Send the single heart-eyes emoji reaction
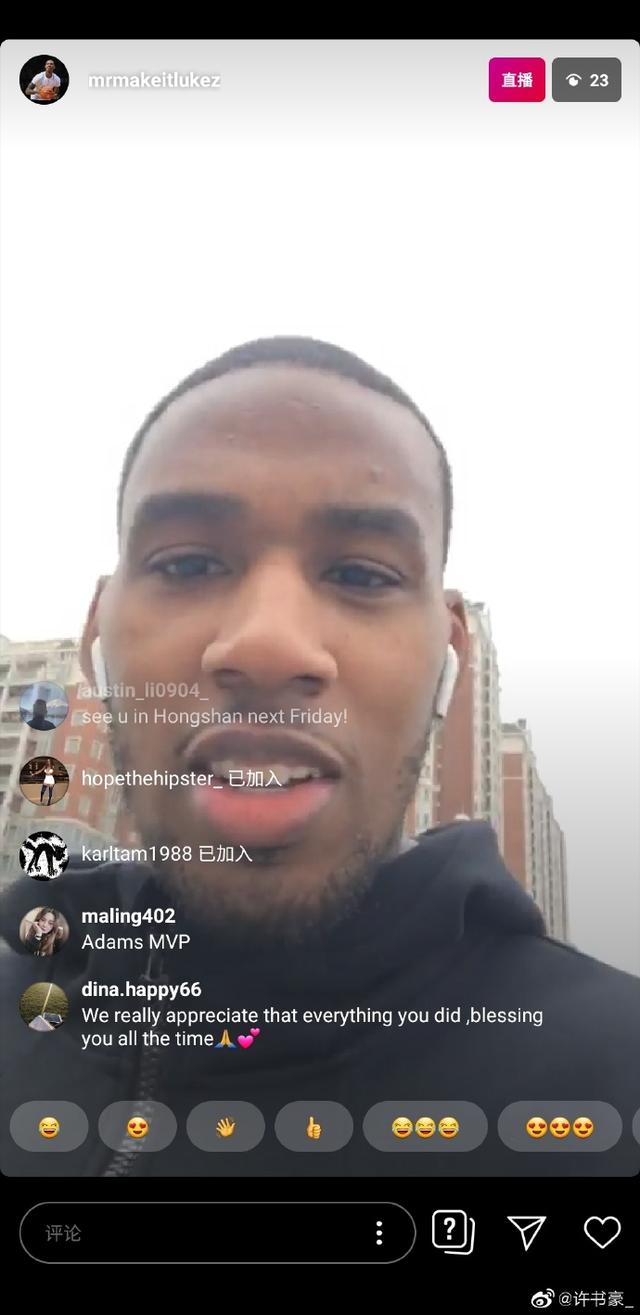This screenshot has height=1315, width=640. [x=137, y=1127]
